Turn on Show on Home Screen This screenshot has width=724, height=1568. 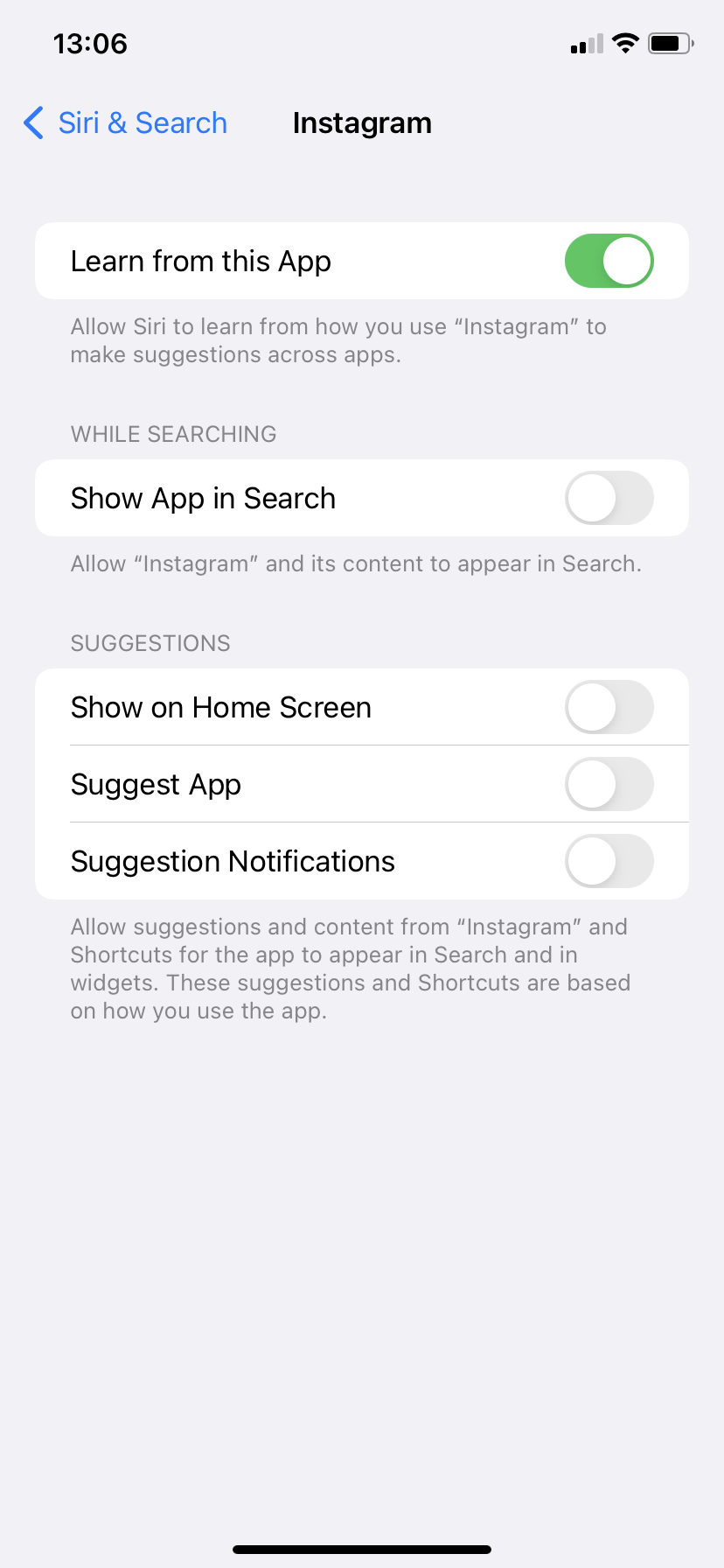tap(609, 707)
